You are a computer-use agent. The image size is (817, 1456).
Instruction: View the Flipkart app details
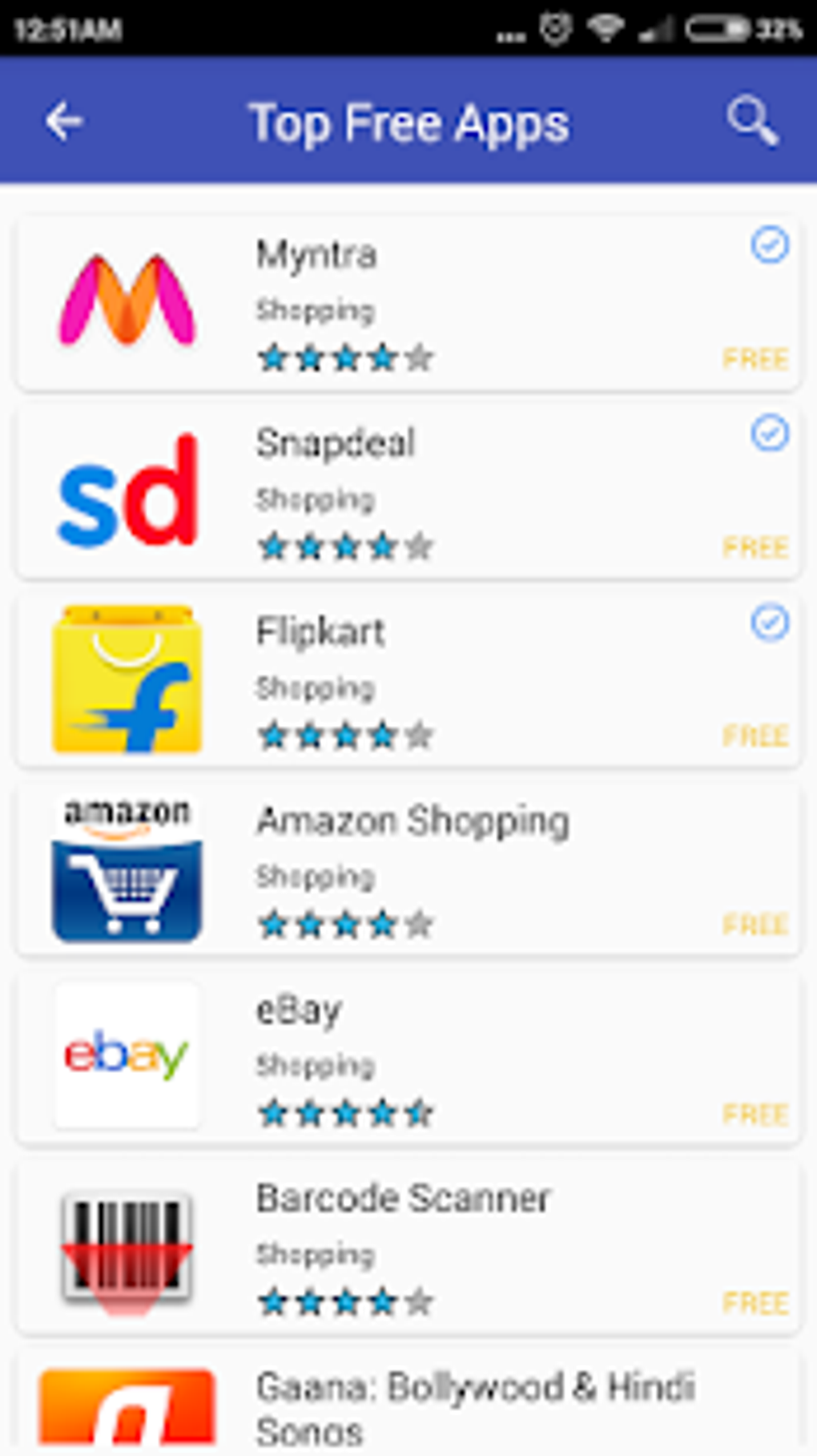[x=408, y=680]
